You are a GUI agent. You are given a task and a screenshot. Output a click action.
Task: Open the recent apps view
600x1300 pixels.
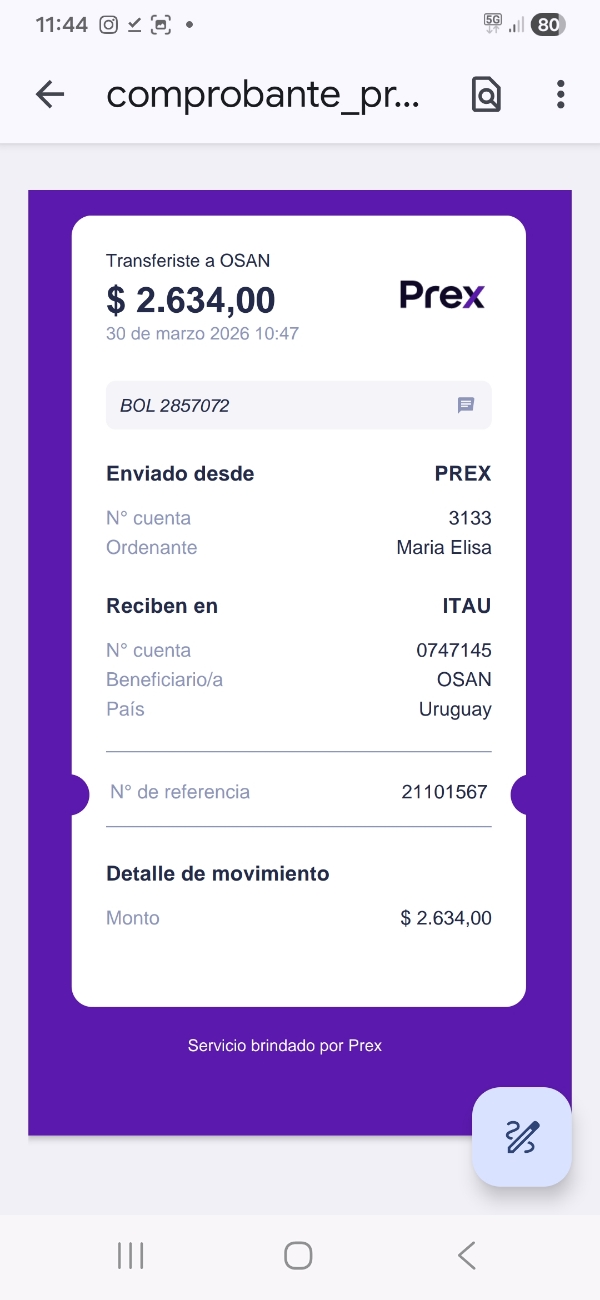(x=131, y=1255)
